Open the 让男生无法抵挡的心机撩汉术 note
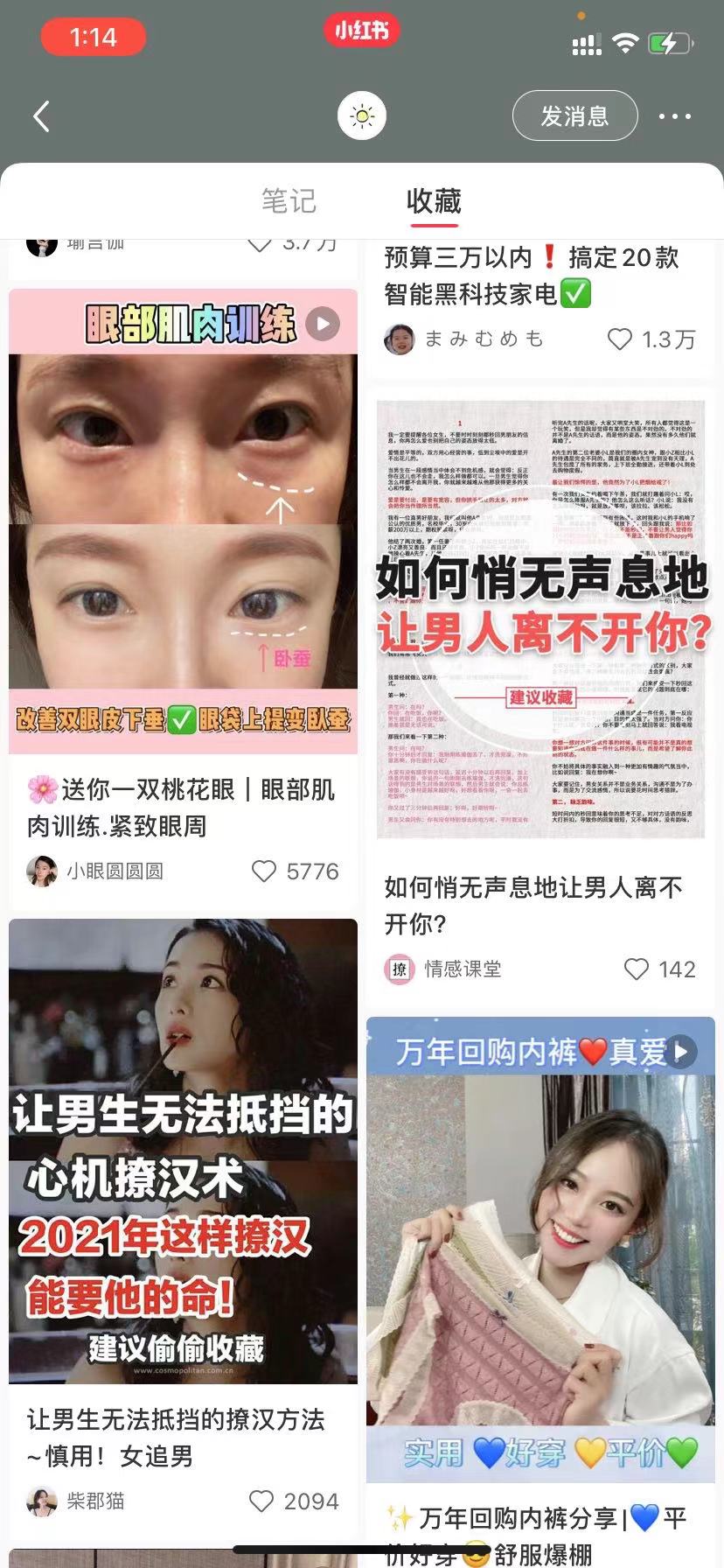Screen dimensions: 724x1568 click(x=183, y=1151)
